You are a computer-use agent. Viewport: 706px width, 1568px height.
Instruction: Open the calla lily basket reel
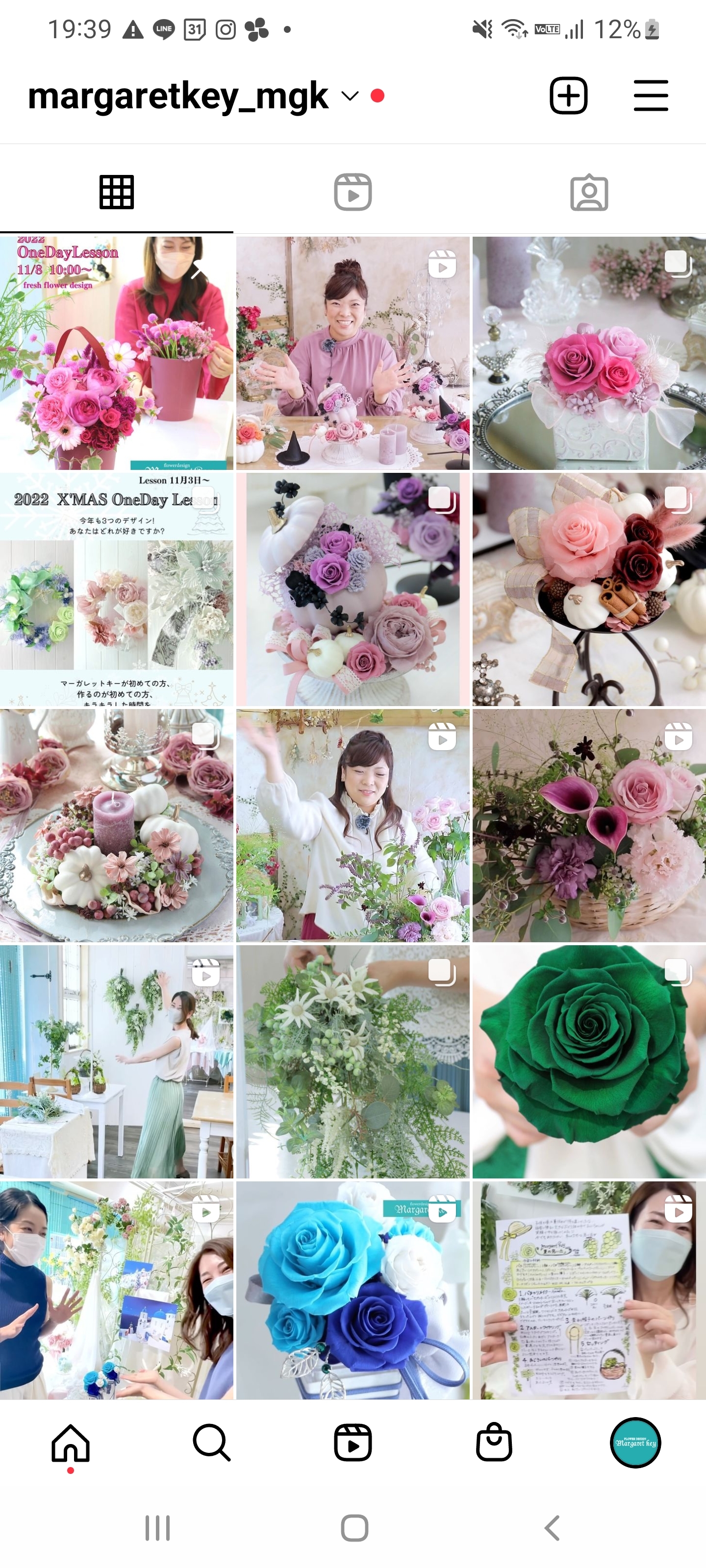pyautogui.click(x=588, y=825)
